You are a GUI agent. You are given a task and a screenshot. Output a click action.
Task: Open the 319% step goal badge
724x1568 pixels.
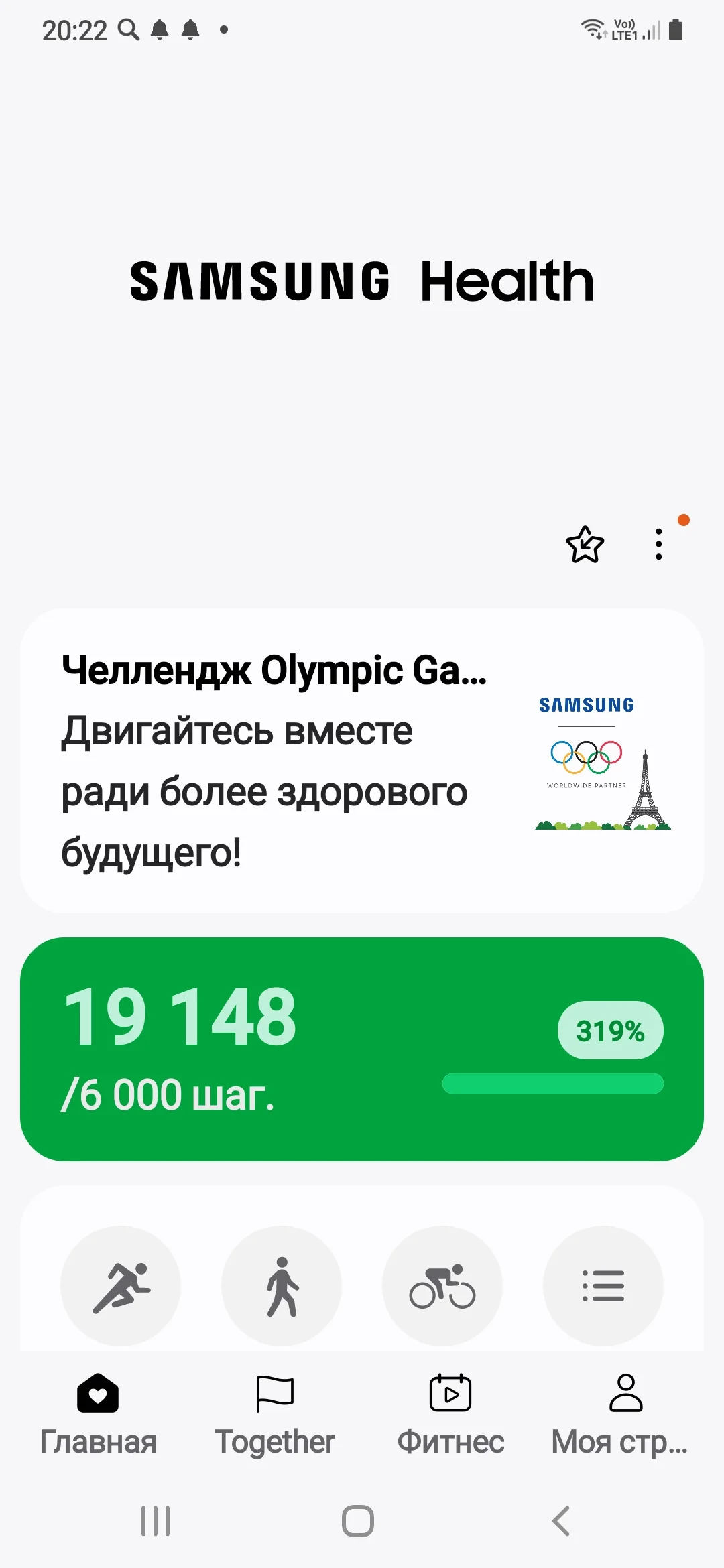[x=610, y=1030]
